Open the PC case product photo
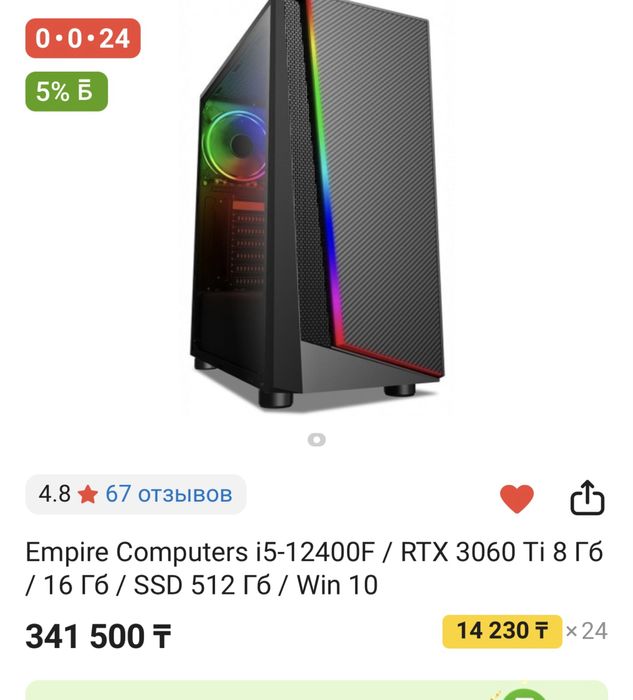Viewport: 633px width, 700px height. (x=316, y=200)
